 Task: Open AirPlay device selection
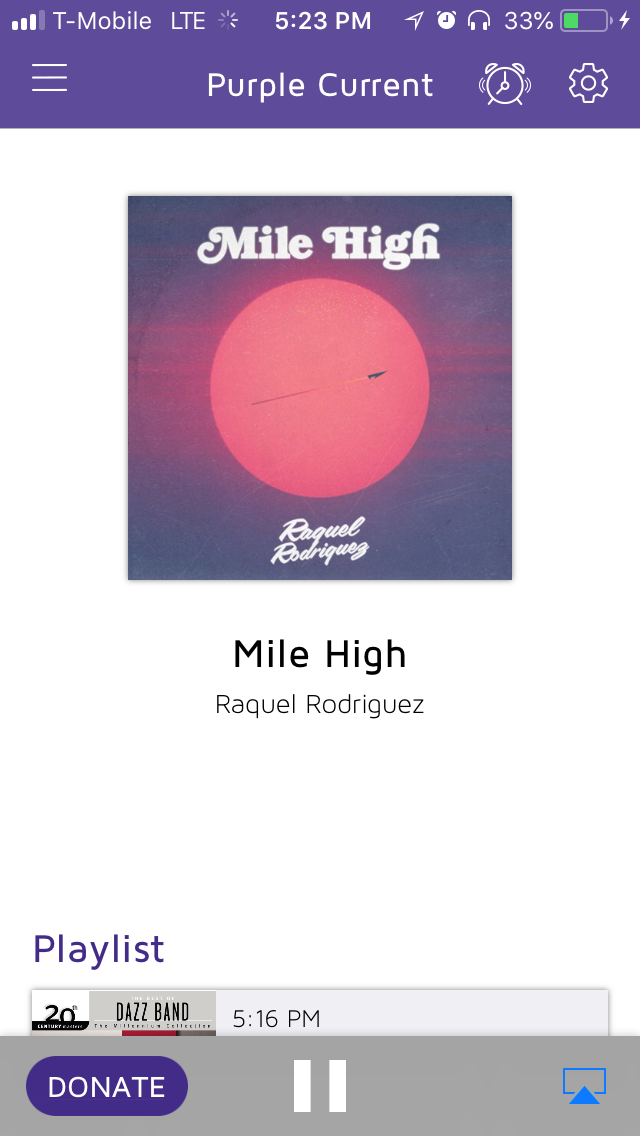[x=584, y=1086]
